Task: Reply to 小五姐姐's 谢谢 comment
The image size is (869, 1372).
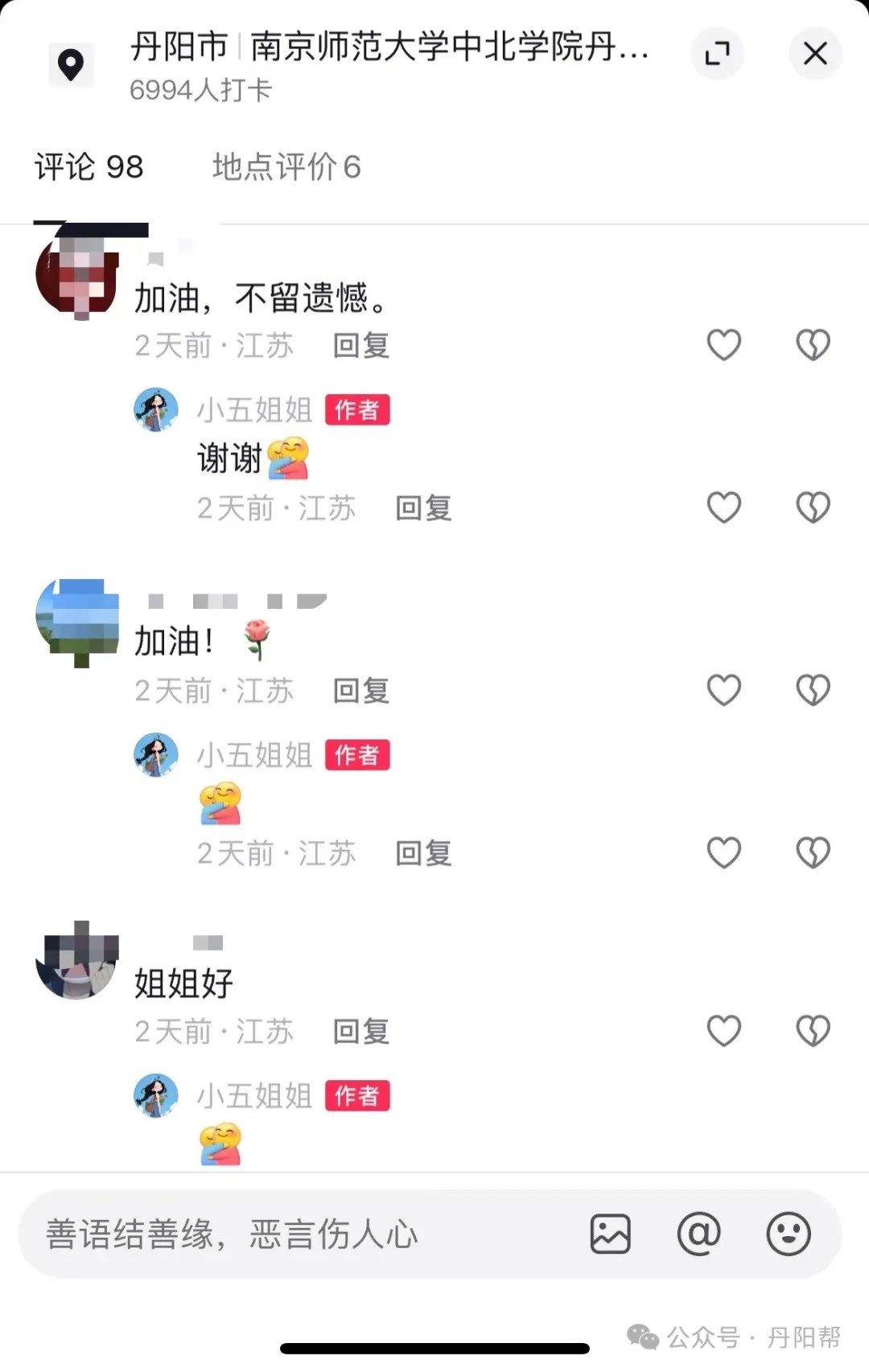Action: click(x=423, y=508)
